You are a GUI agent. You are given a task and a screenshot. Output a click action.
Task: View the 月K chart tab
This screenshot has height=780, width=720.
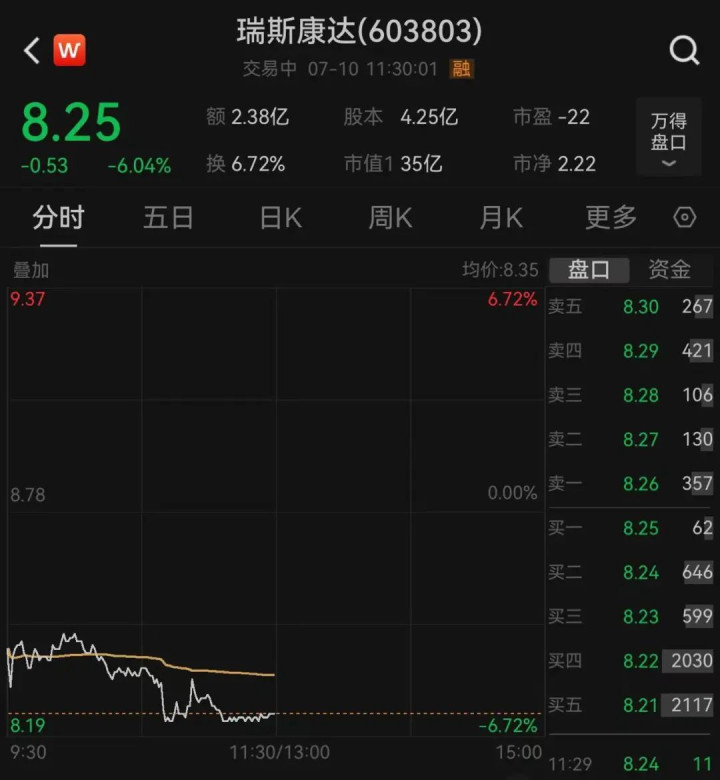[501, 217]
